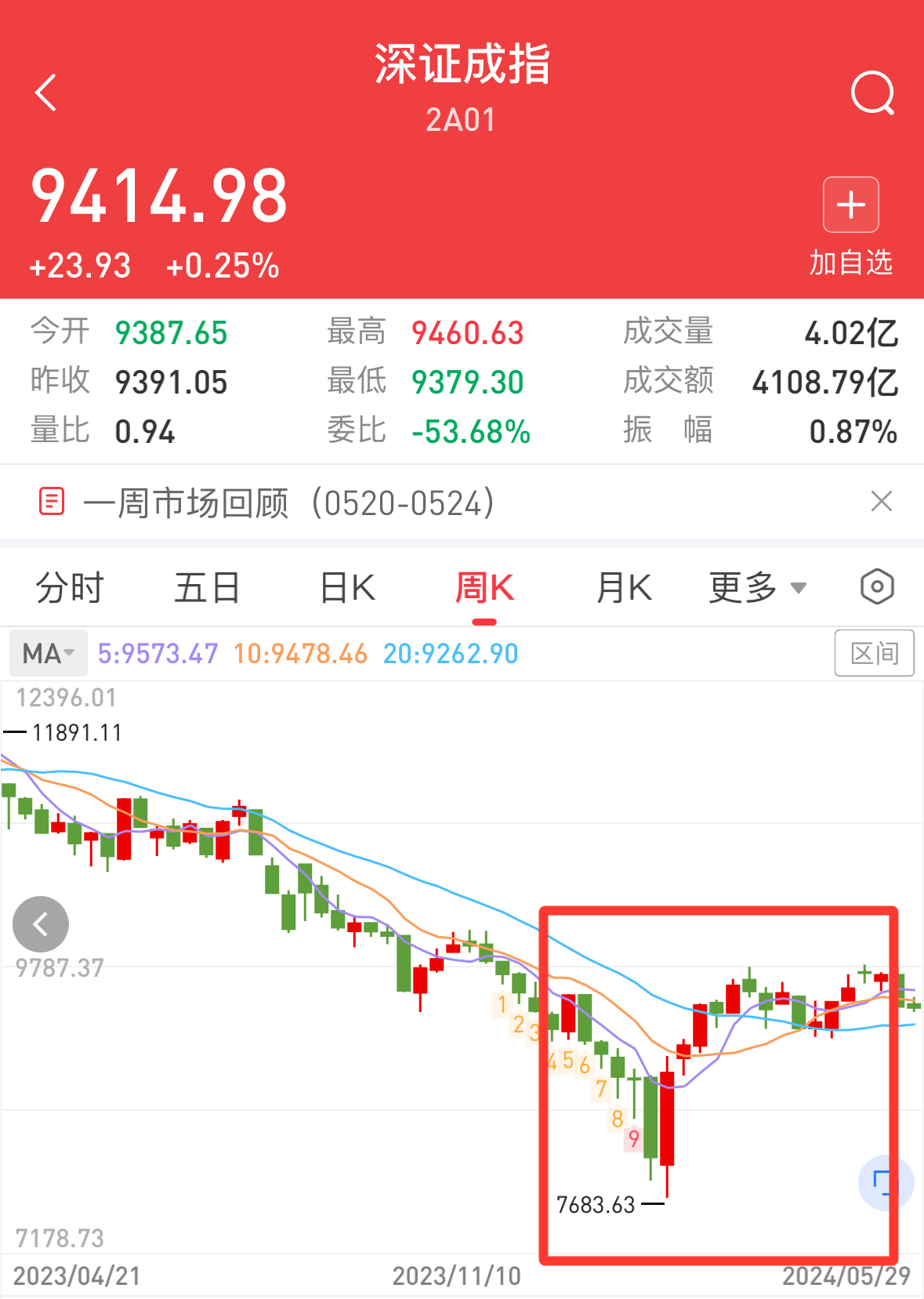The image size is (924, 1299).
Task: Toggle the 区间 range selection mode
Action: [x=874, y=653]
